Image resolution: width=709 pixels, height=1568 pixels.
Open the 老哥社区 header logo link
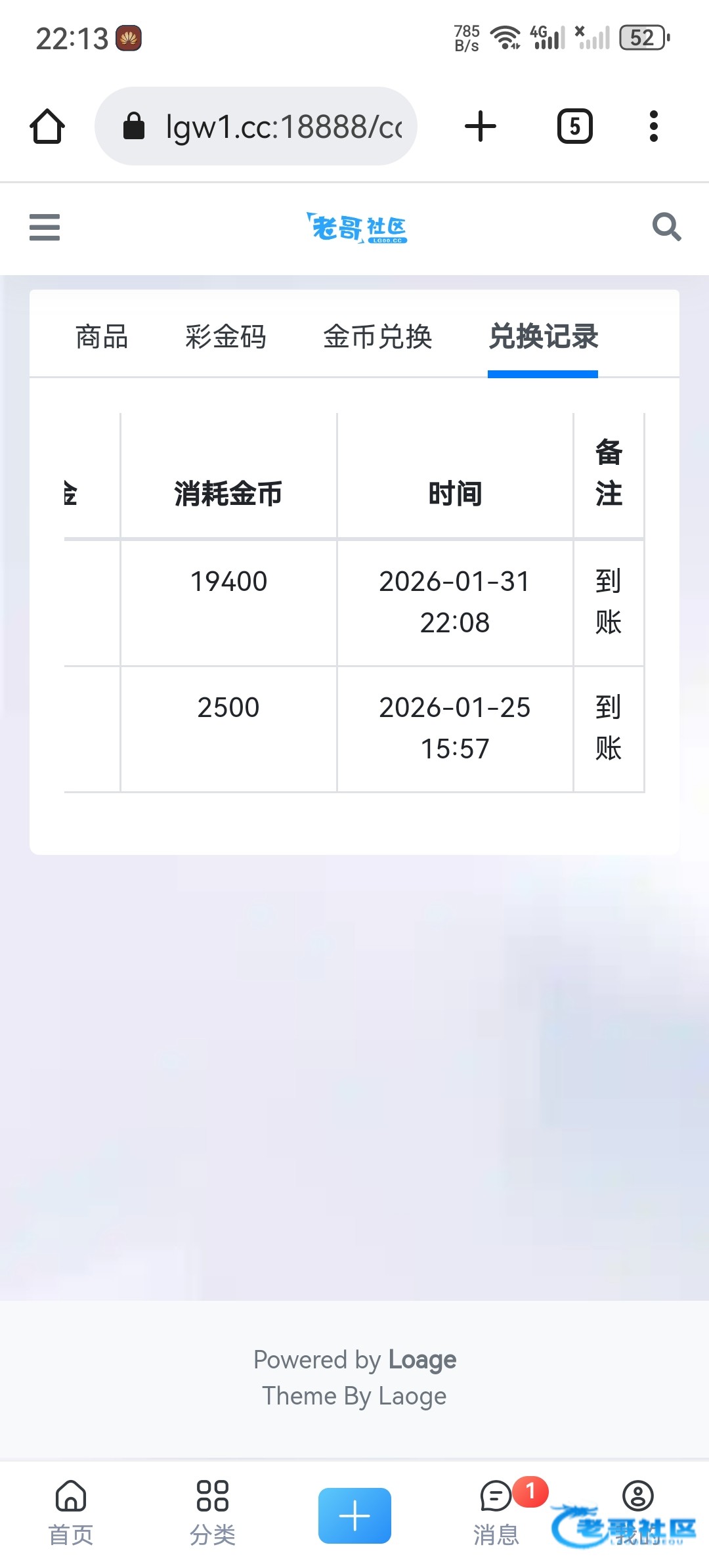(x=356, y=228)
